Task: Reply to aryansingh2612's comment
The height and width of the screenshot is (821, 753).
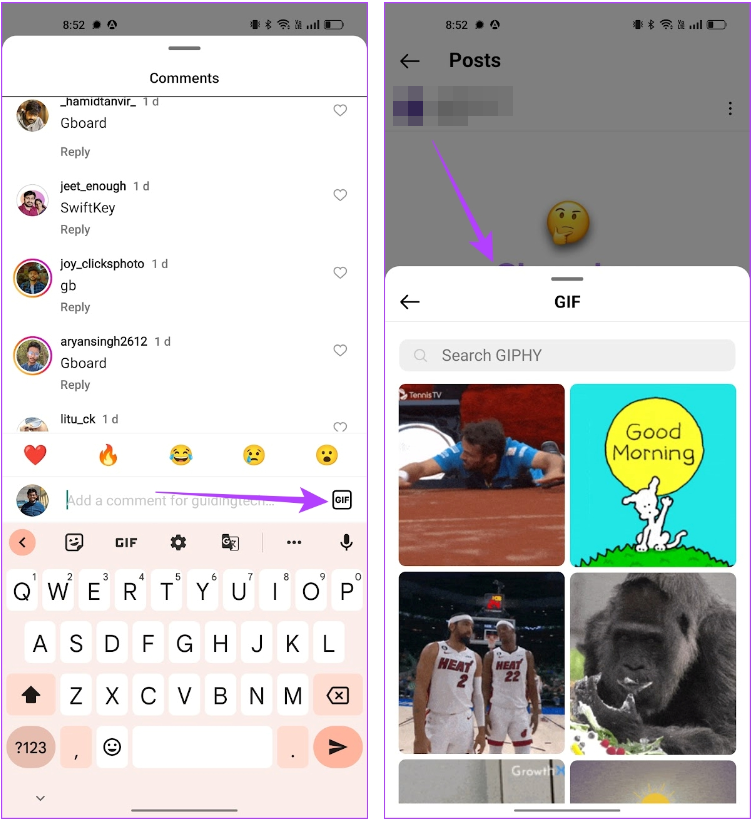Action: (75, 385)
